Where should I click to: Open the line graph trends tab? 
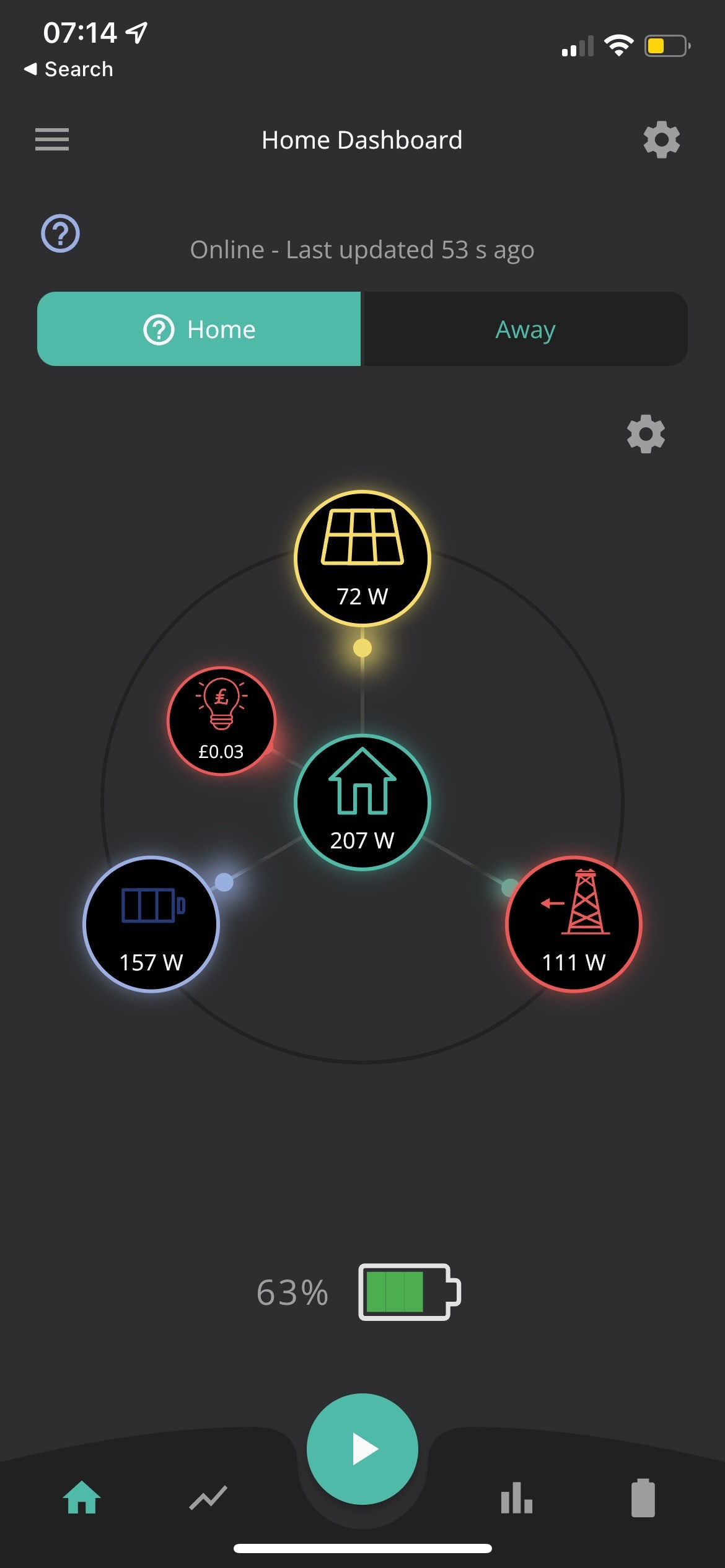208,1498
